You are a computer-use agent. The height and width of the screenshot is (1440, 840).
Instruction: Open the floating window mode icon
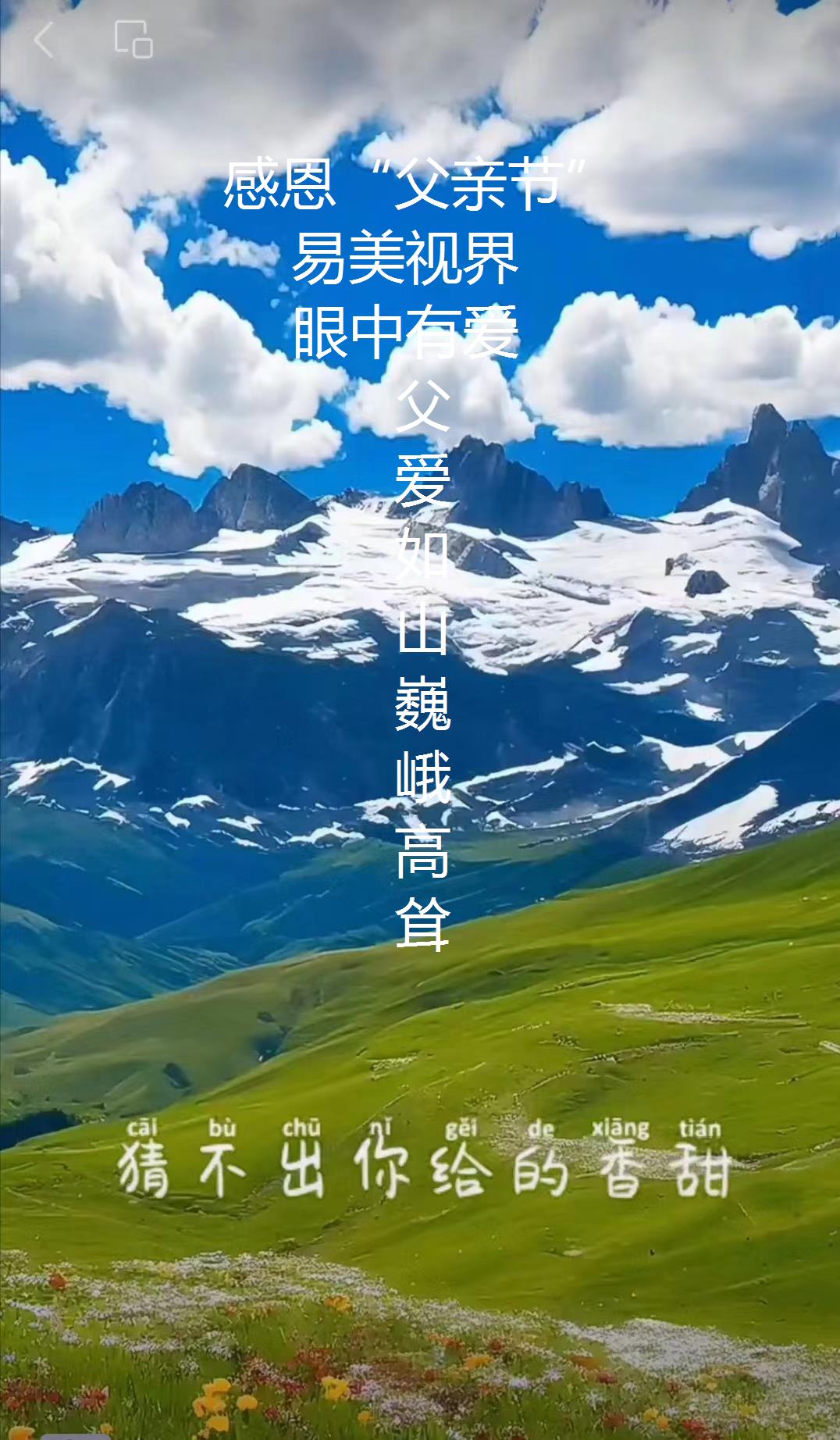133,39
